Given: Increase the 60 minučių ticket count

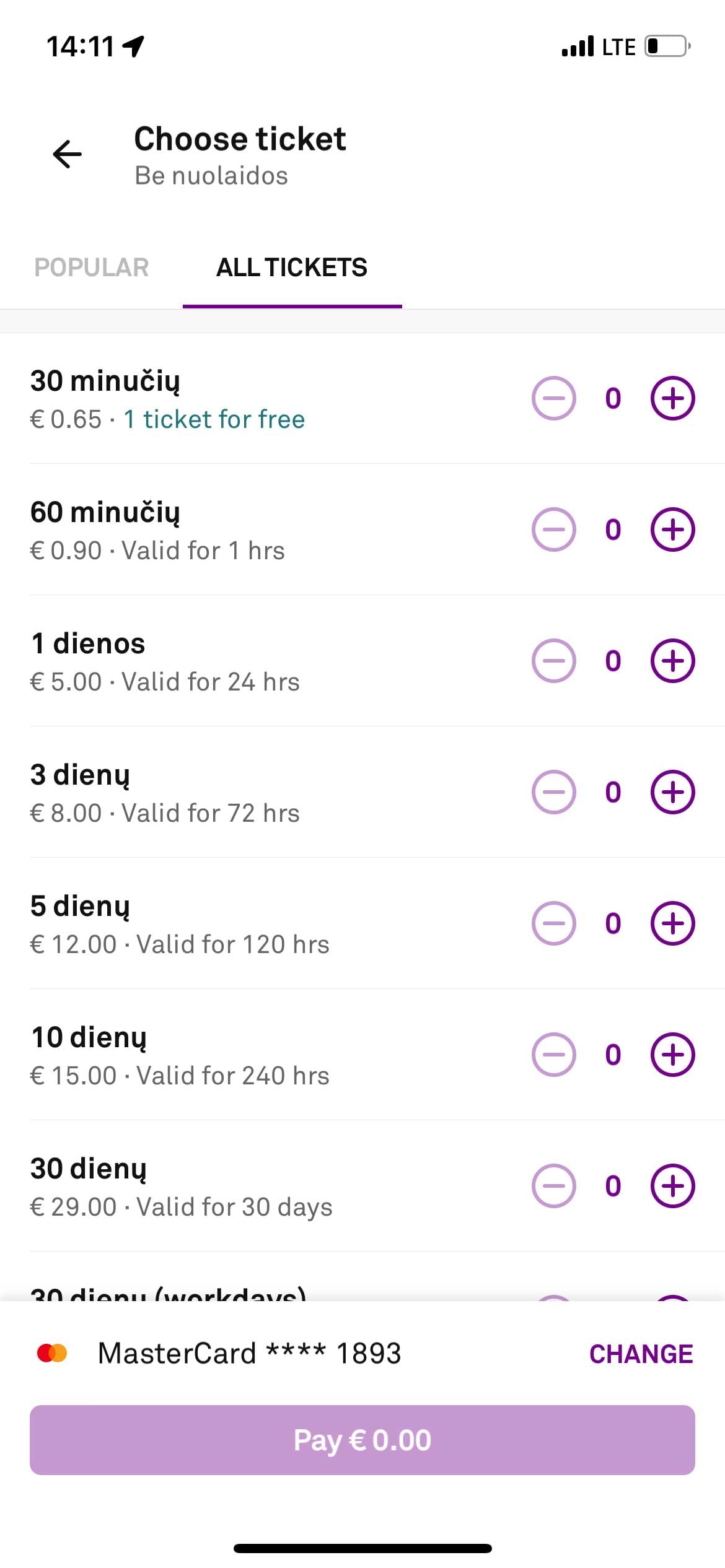Looking at the screenshot, I should pos(672,529).
